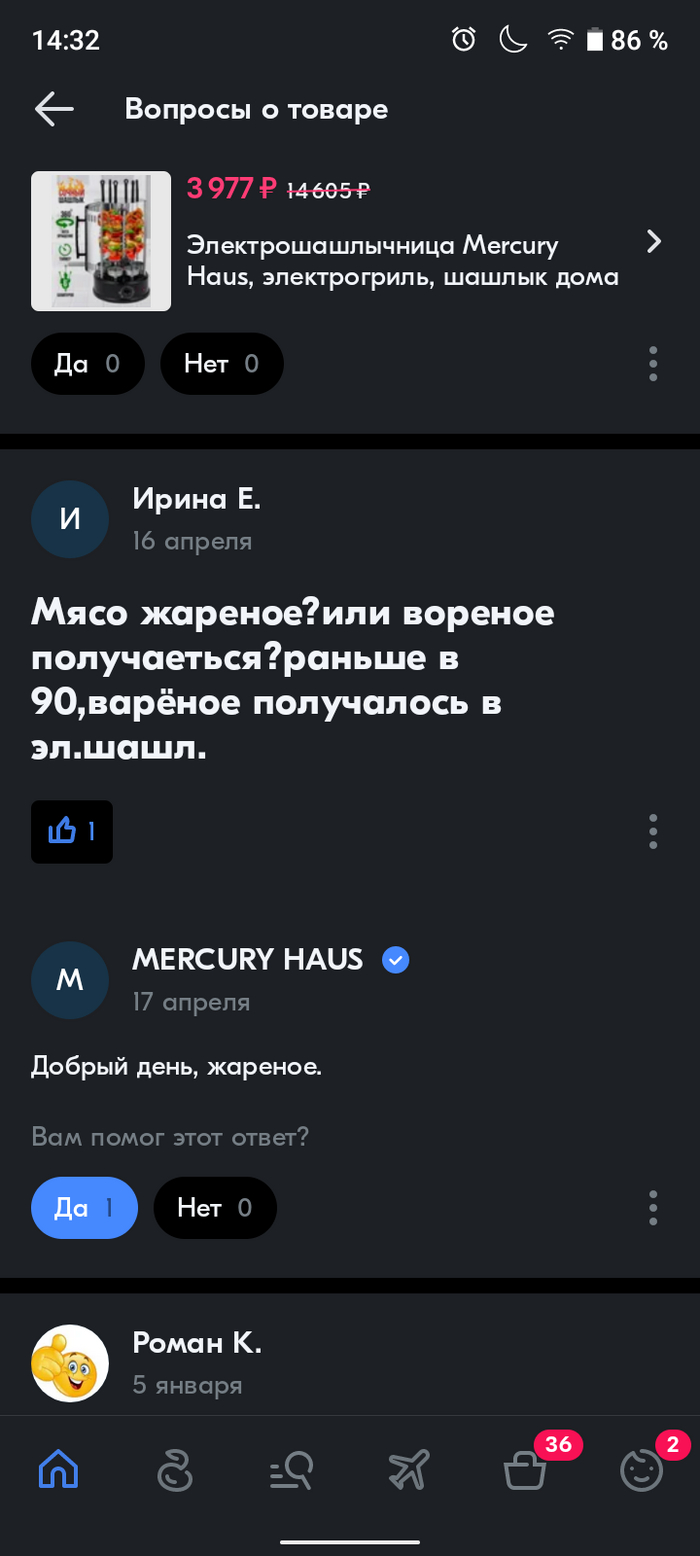Tap the top Да 0 vote button
This screenshot has height=1556, width=700.
(87, 363)
